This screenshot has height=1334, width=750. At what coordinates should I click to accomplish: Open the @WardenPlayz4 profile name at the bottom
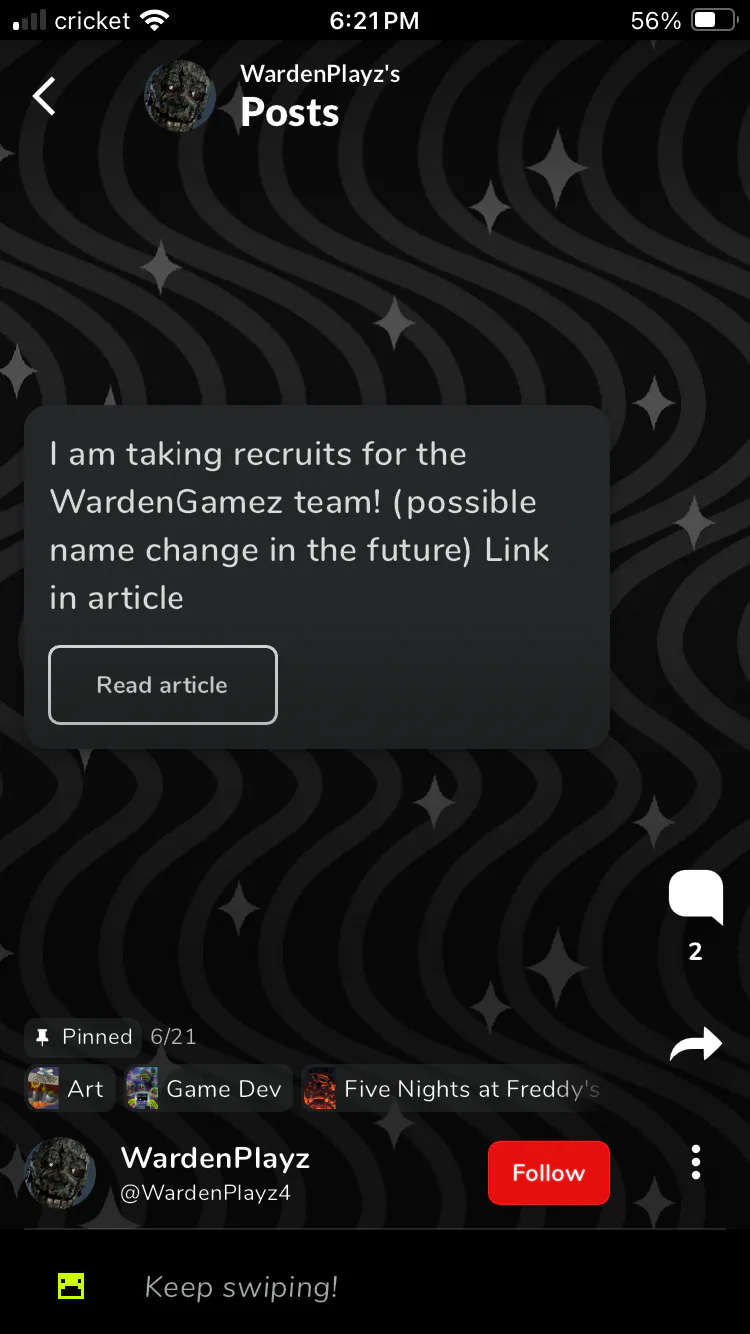(205, 1193)
